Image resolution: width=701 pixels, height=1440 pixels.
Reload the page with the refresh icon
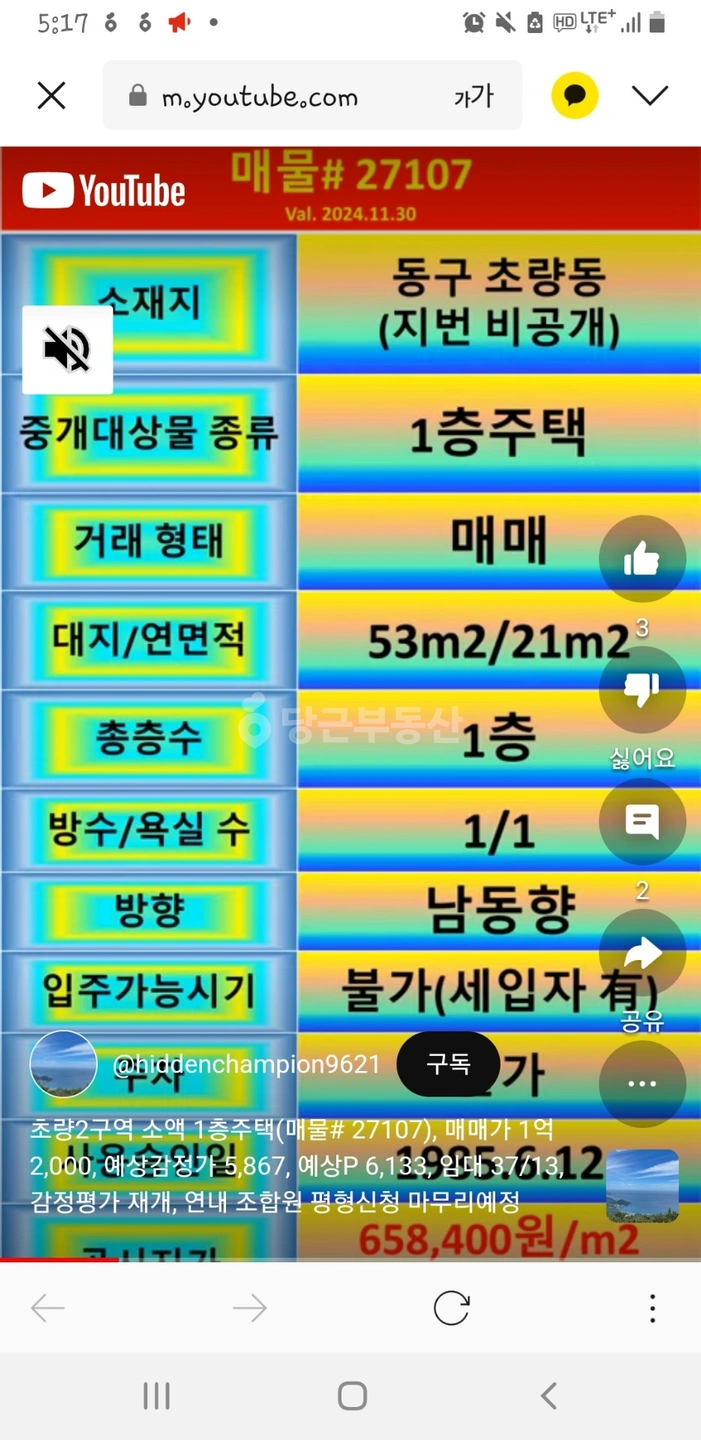click(451, 1308)
